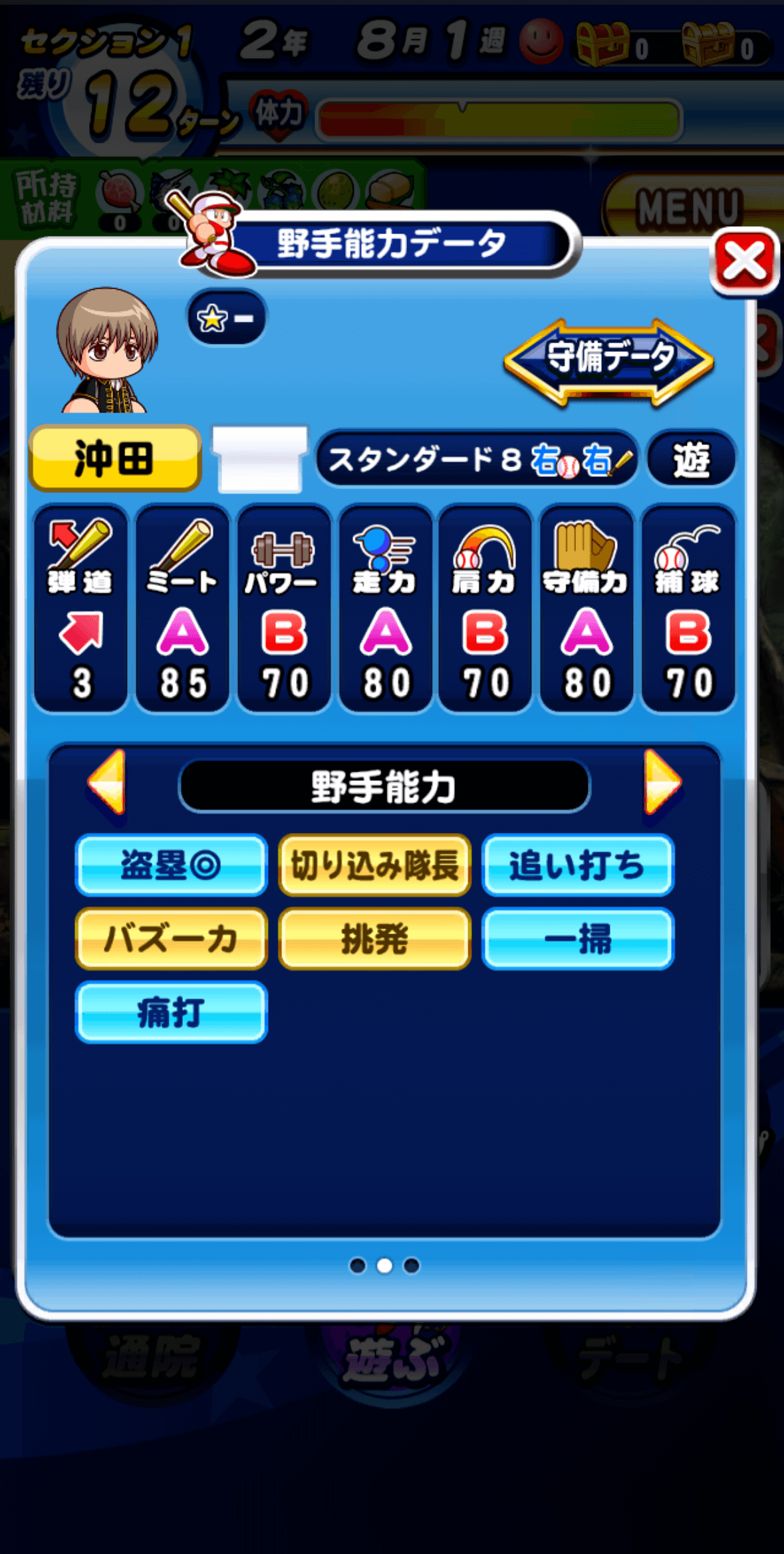Select the 追い打ち ability
The width and height of the screenshot is (784, 1554).
[x=578, y=865]
